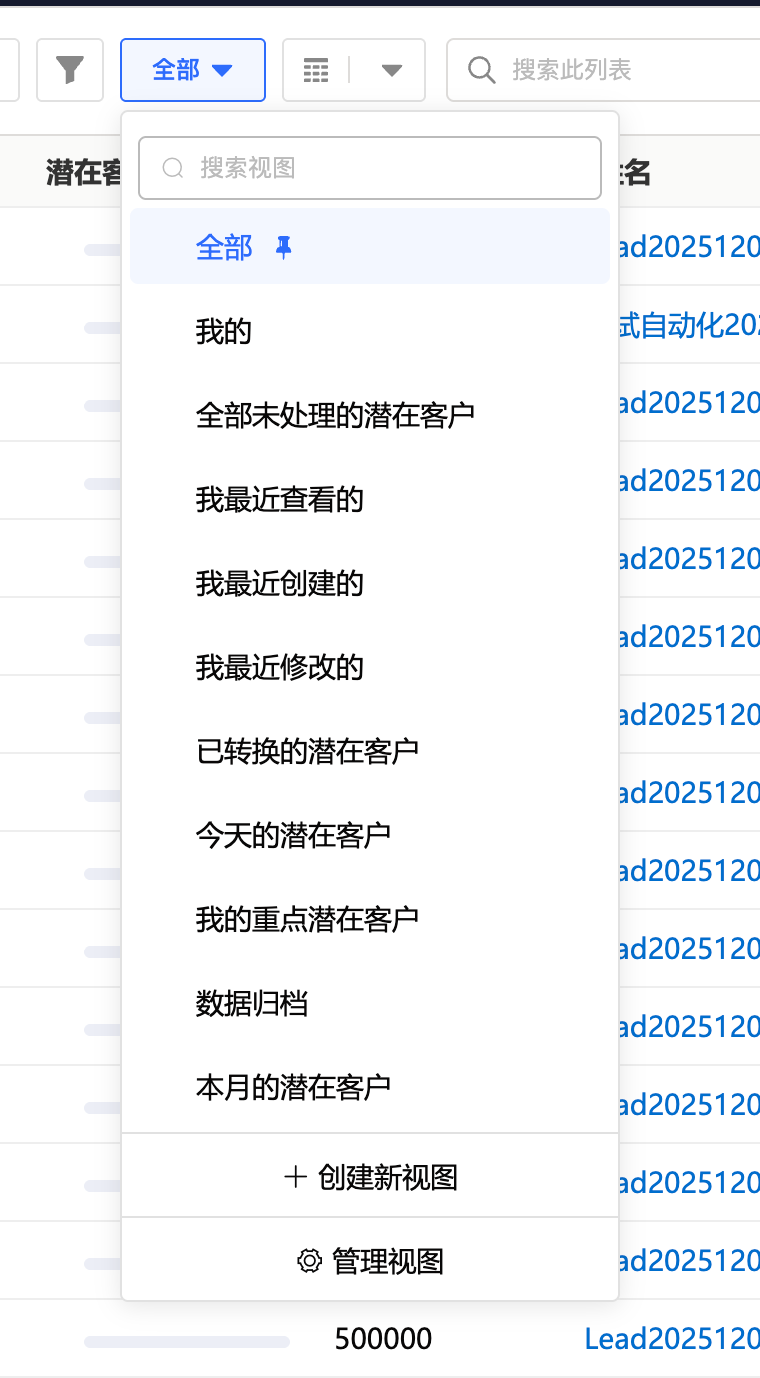760x1378 pixels.
Task: Select 我最近创建的 view
Action: pos(280,583)
